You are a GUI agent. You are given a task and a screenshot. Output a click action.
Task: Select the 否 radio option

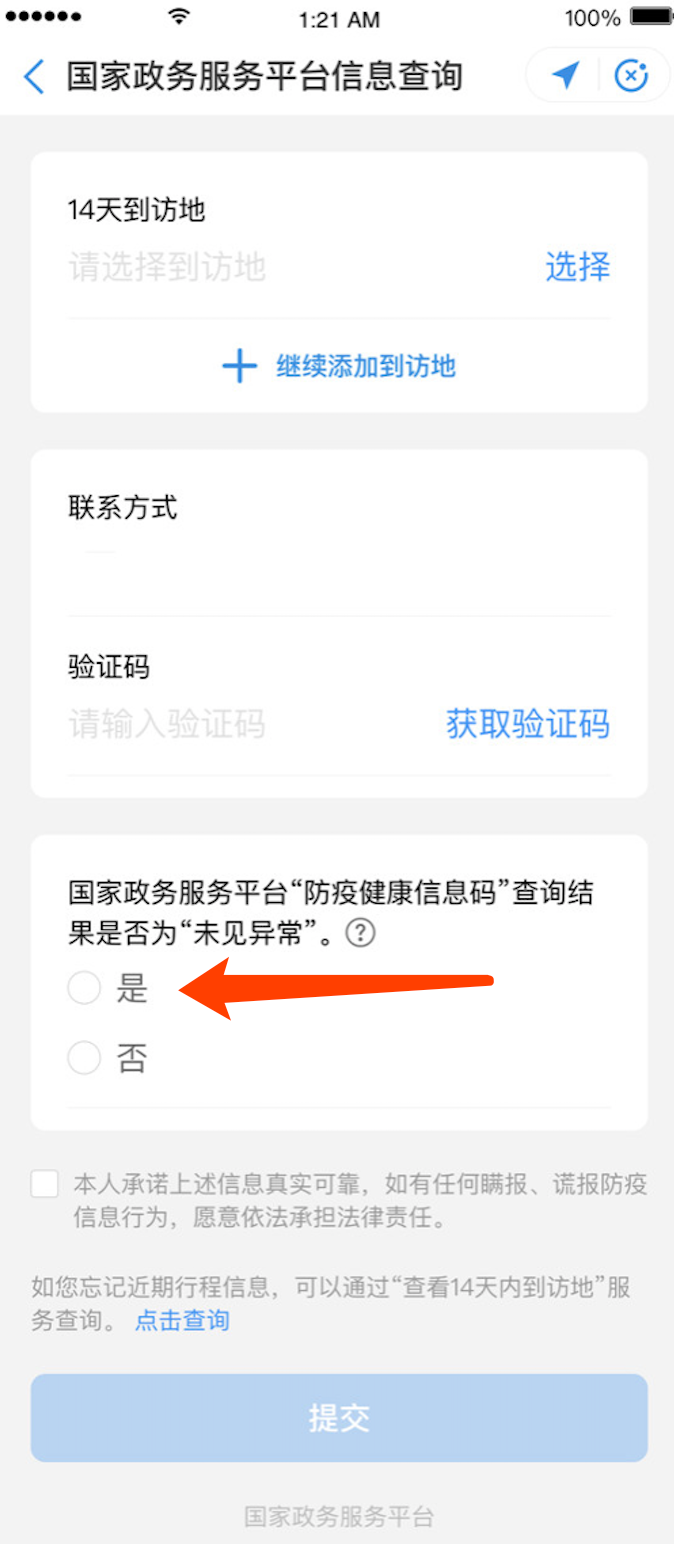coord(84,1058)
